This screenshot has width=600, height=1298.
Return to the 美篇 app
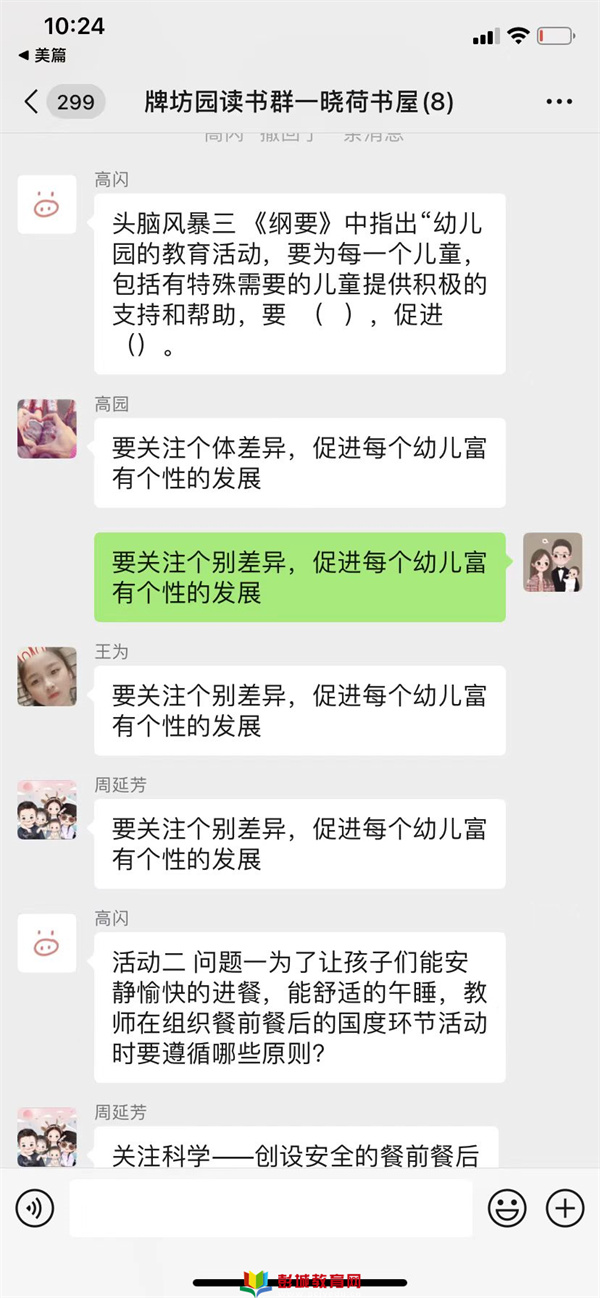[42, 55]
